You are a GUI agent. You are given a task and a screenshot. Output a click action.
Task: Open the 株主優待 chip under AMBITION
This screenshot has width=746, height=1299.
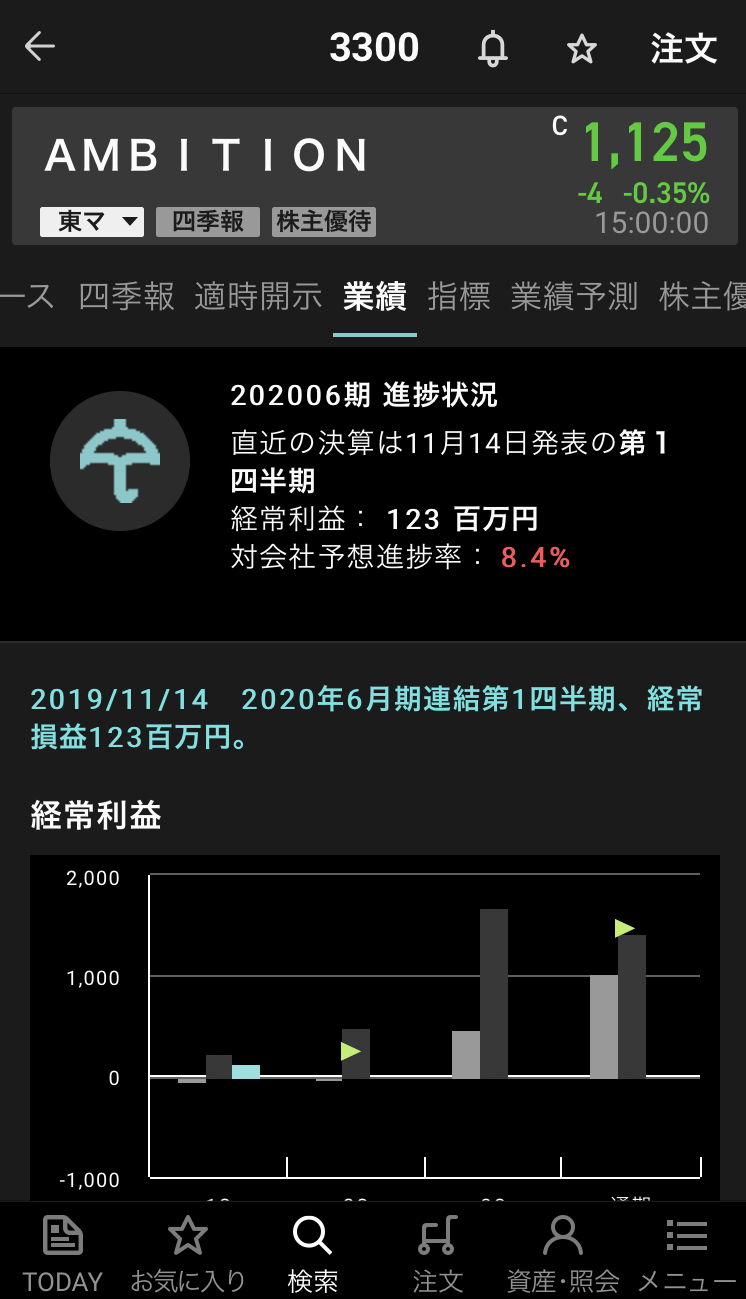(x=324, y=221)
